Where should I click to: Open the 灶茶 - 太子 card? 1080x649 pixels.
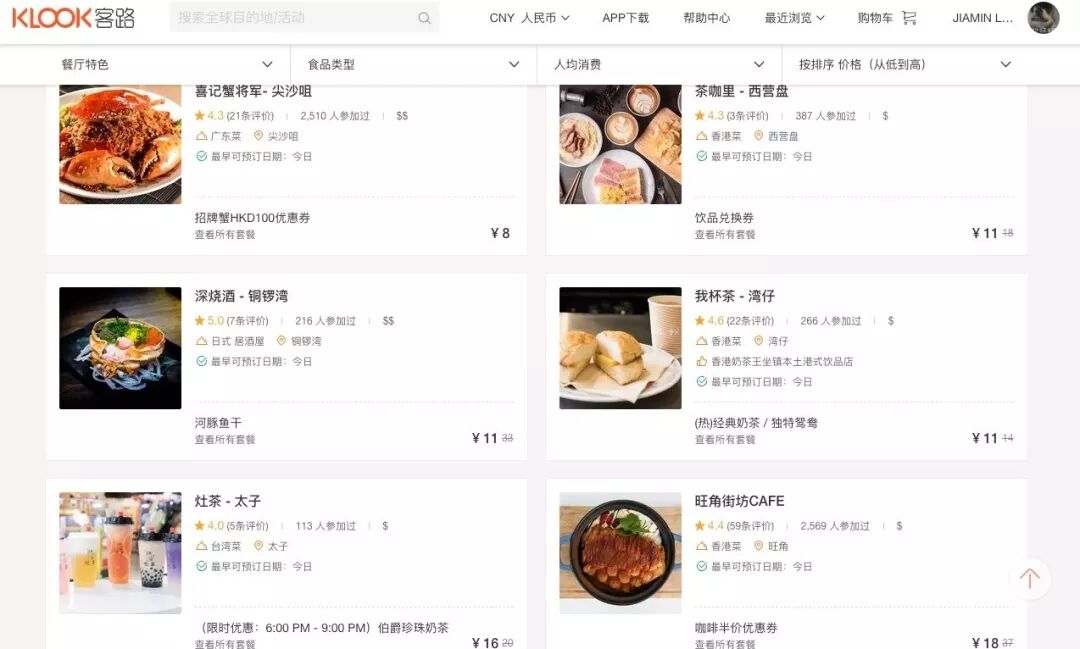(x=287, y=564)
